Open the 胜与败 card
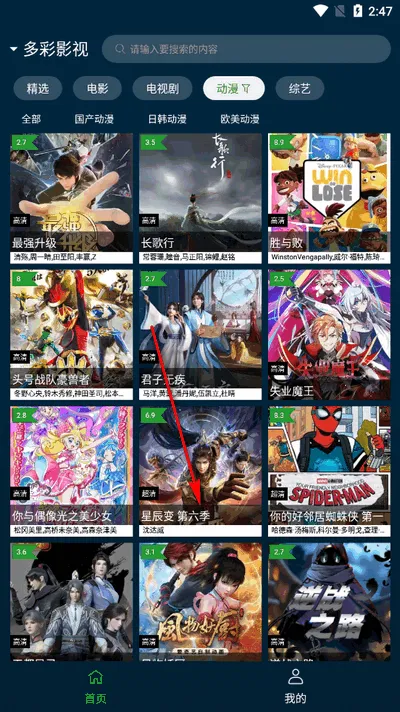 pos(329,198)
